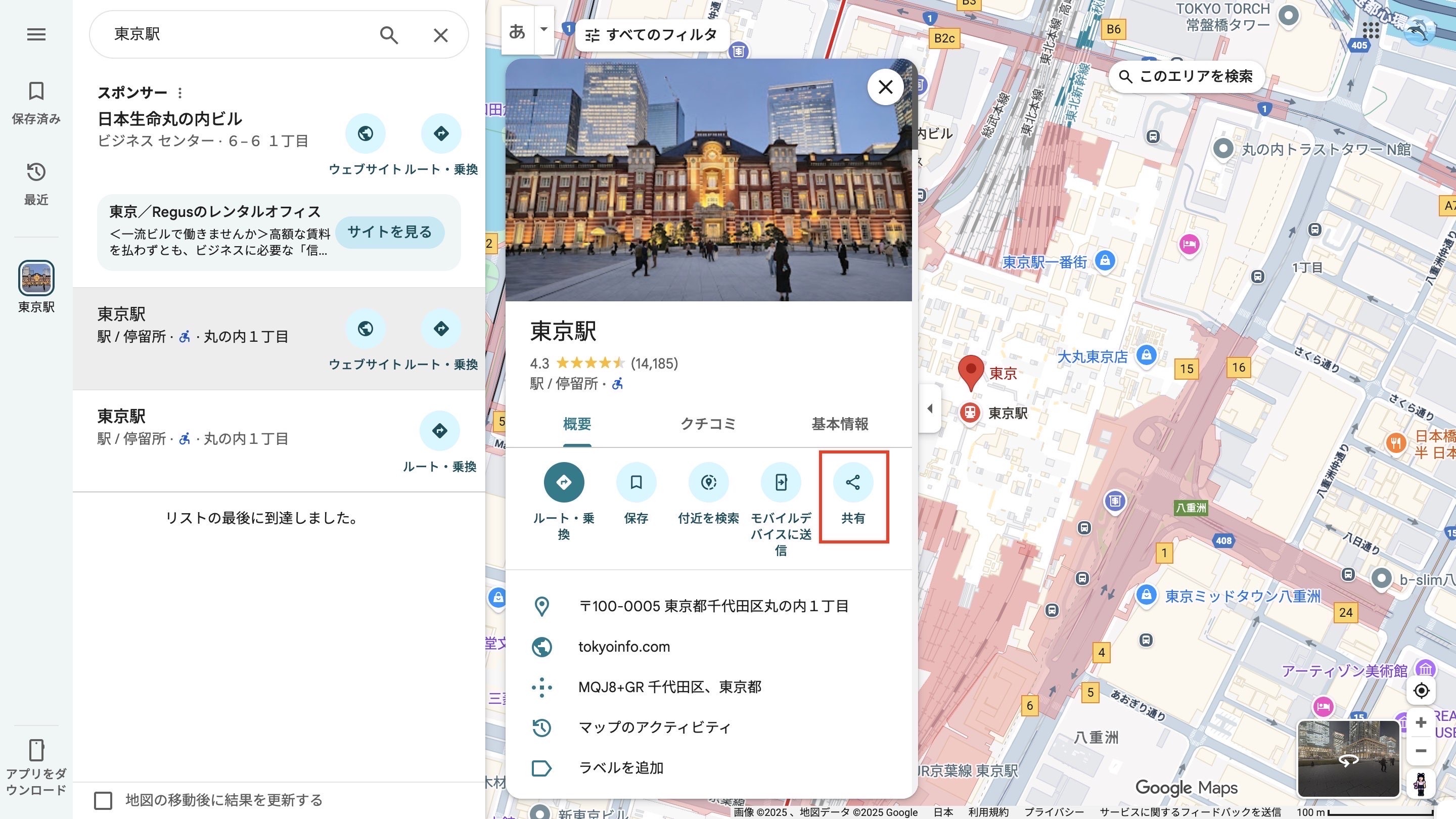
Task: Close the 東京駅 place card
Action: click(885, 87)
